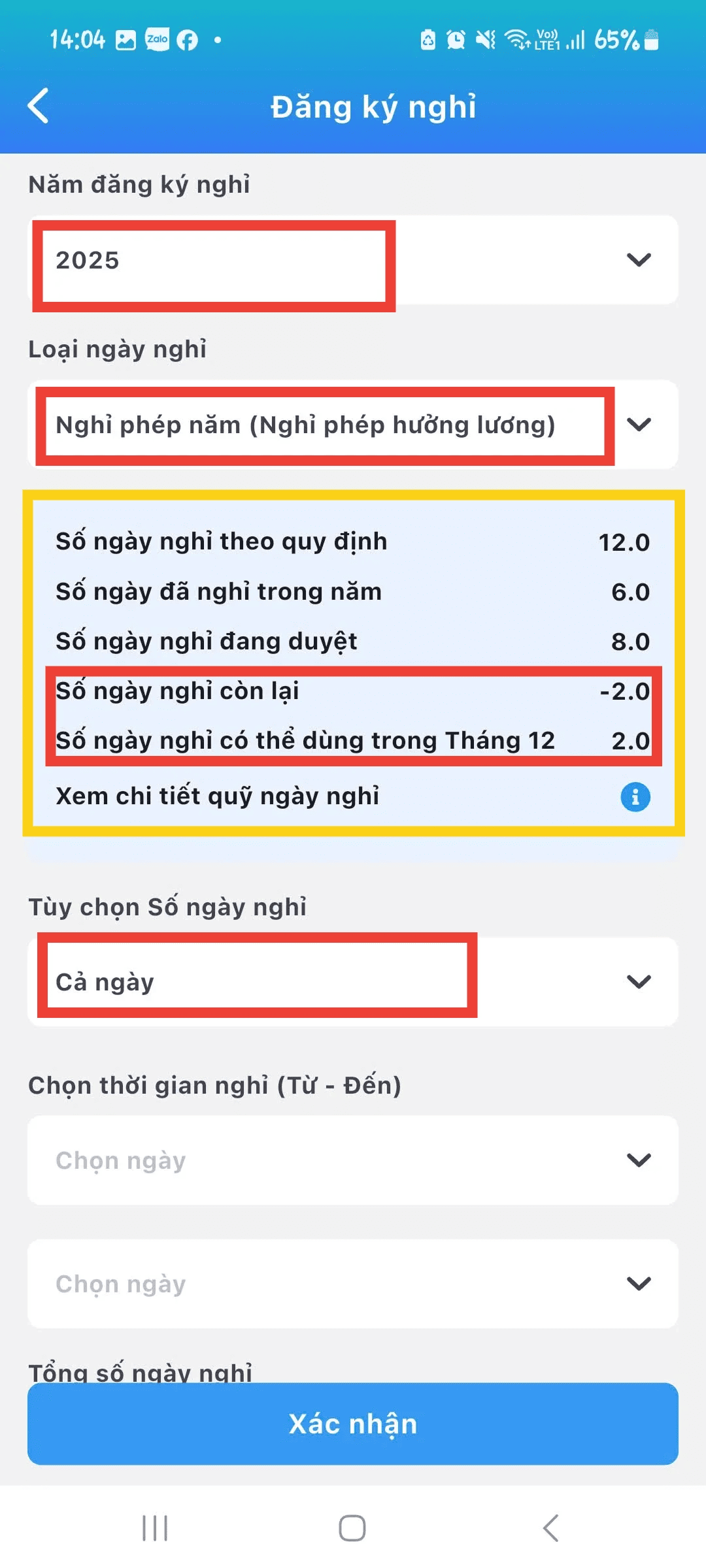Image resolution: width=706 pixels, height=1568 pixels.
Task: Go to the system home screen
Action: pos(352,1528)
